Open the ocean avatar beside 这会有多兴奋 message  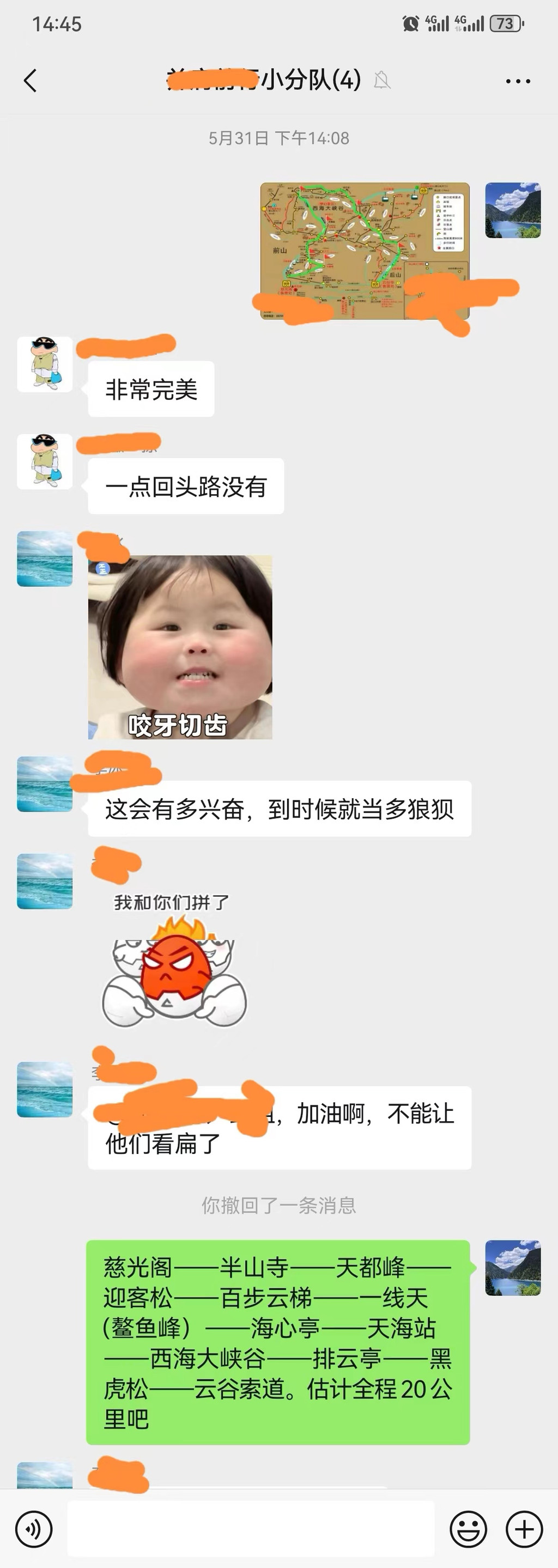click(45, 784)
